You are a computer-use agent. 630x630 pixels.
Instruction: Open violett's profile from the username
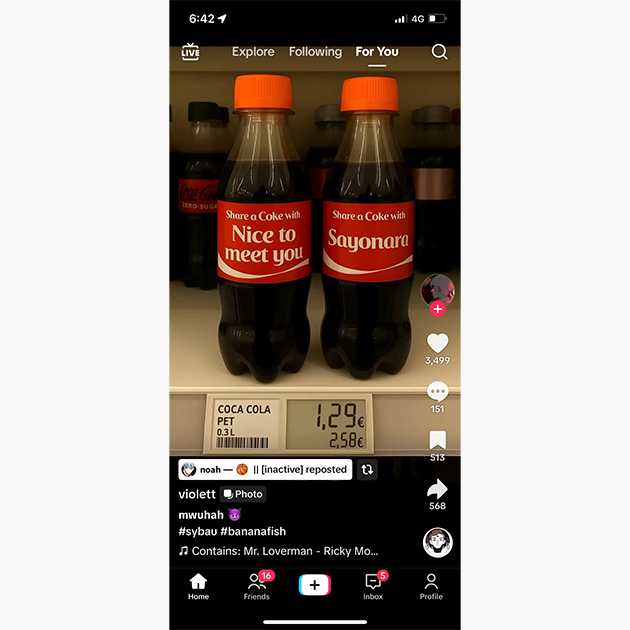pyautogui.click(x=197, y=494)
